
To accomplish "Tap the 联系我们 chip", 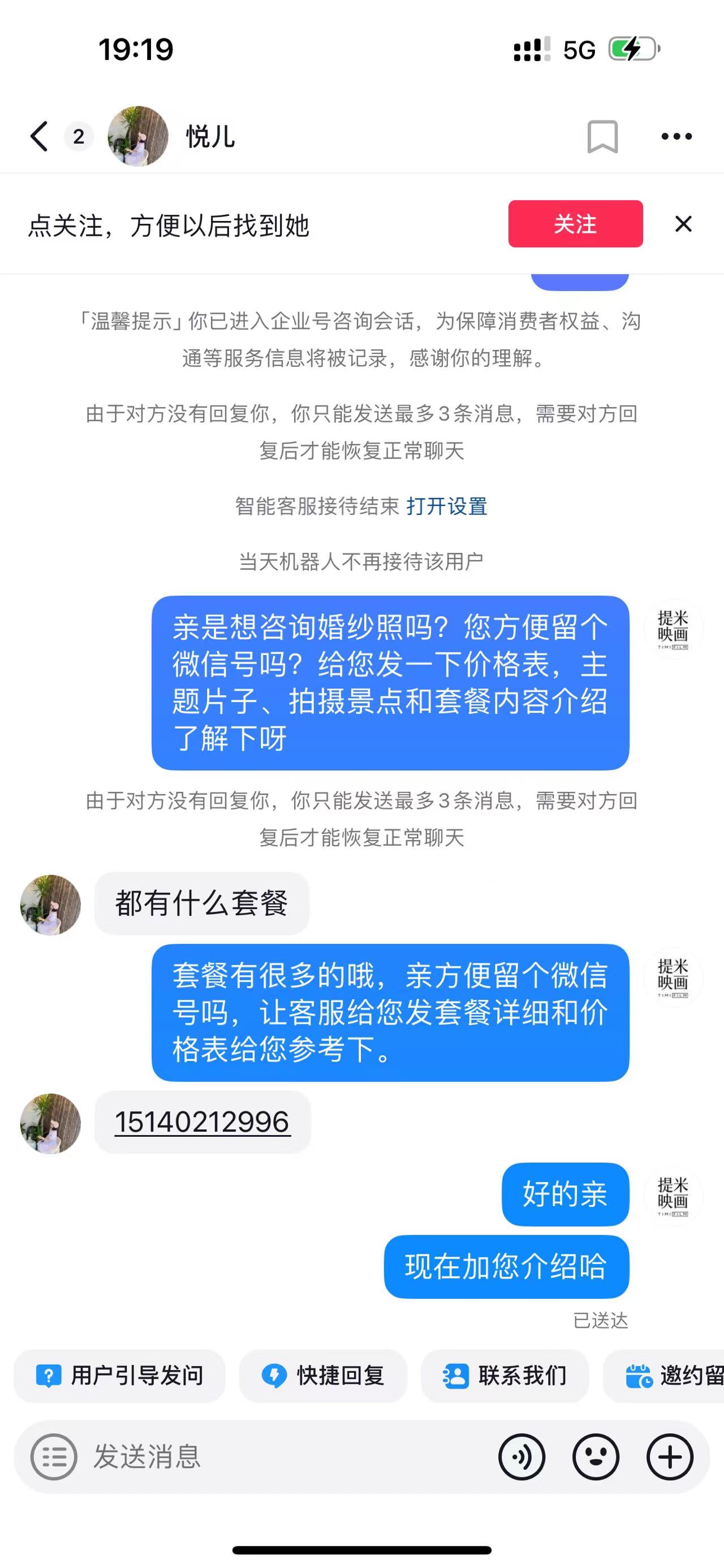I will 505,1375.
